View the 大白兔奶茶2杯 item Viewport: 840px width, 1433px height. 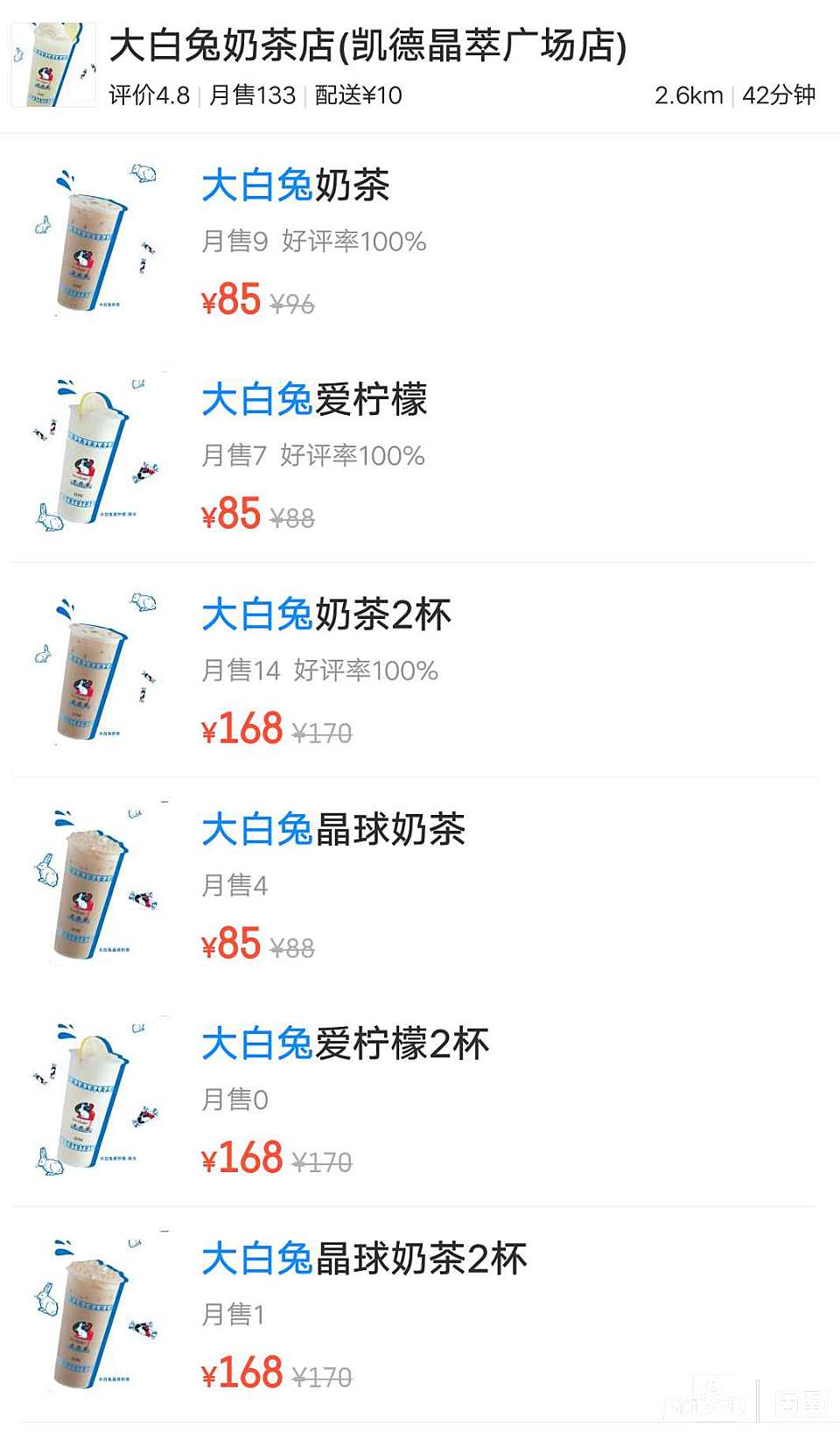326,615
